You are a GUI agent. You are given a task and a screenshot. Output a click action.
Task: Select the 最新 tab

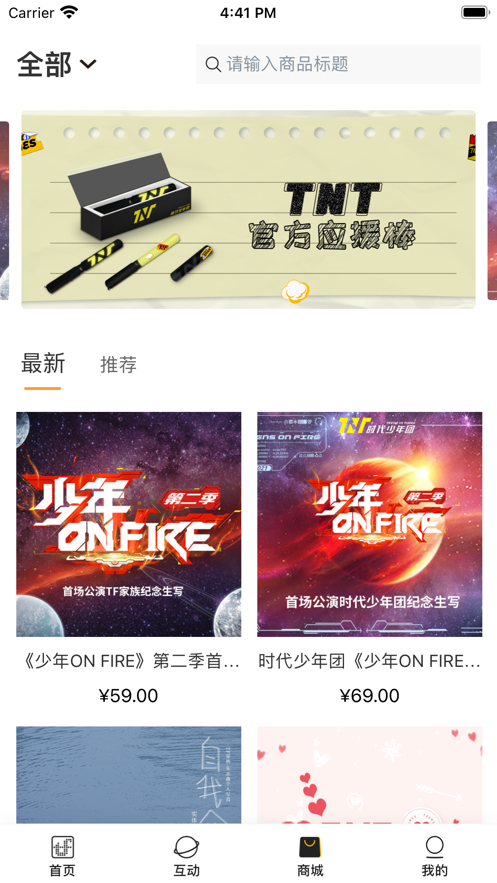pos(43,364)
